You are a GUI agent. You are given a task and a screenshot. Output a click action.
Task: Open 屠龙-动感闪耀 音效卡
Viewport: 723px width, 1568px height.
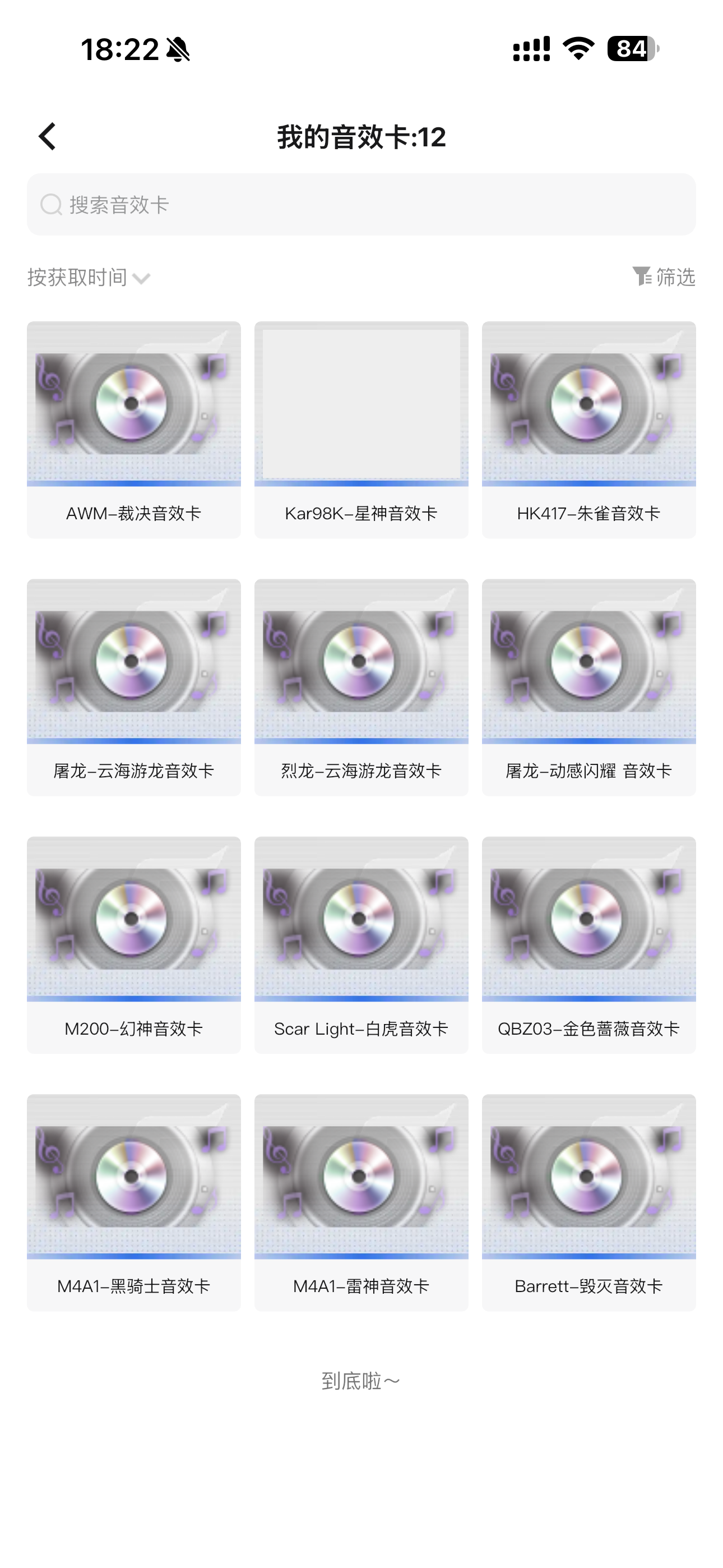coord(589,687)
